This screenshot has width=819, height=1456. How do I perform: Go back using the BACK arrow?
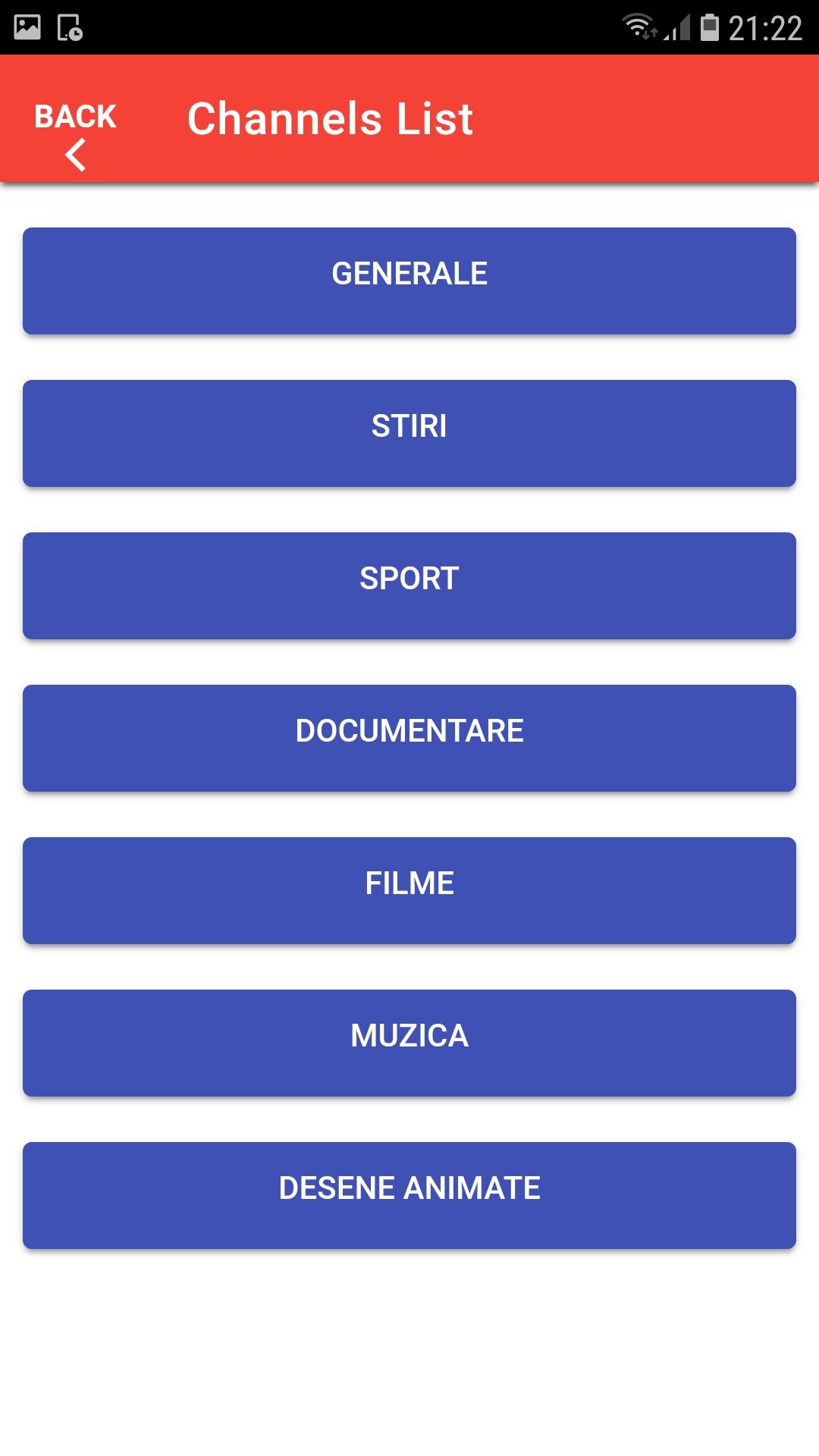[75, 136]
